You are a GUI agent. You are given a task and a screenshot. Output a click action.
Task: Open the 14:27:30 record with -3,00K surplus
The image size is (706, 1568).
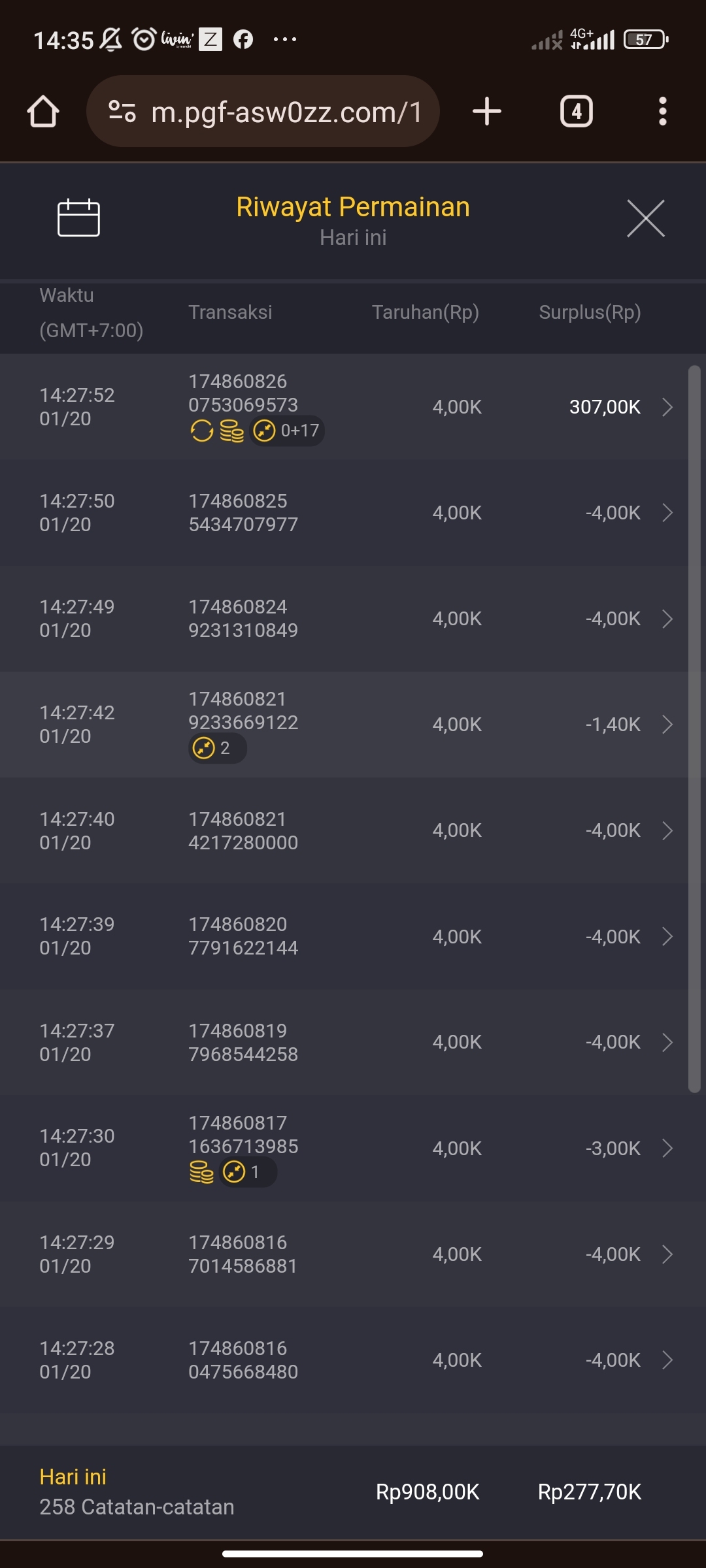353,1148
